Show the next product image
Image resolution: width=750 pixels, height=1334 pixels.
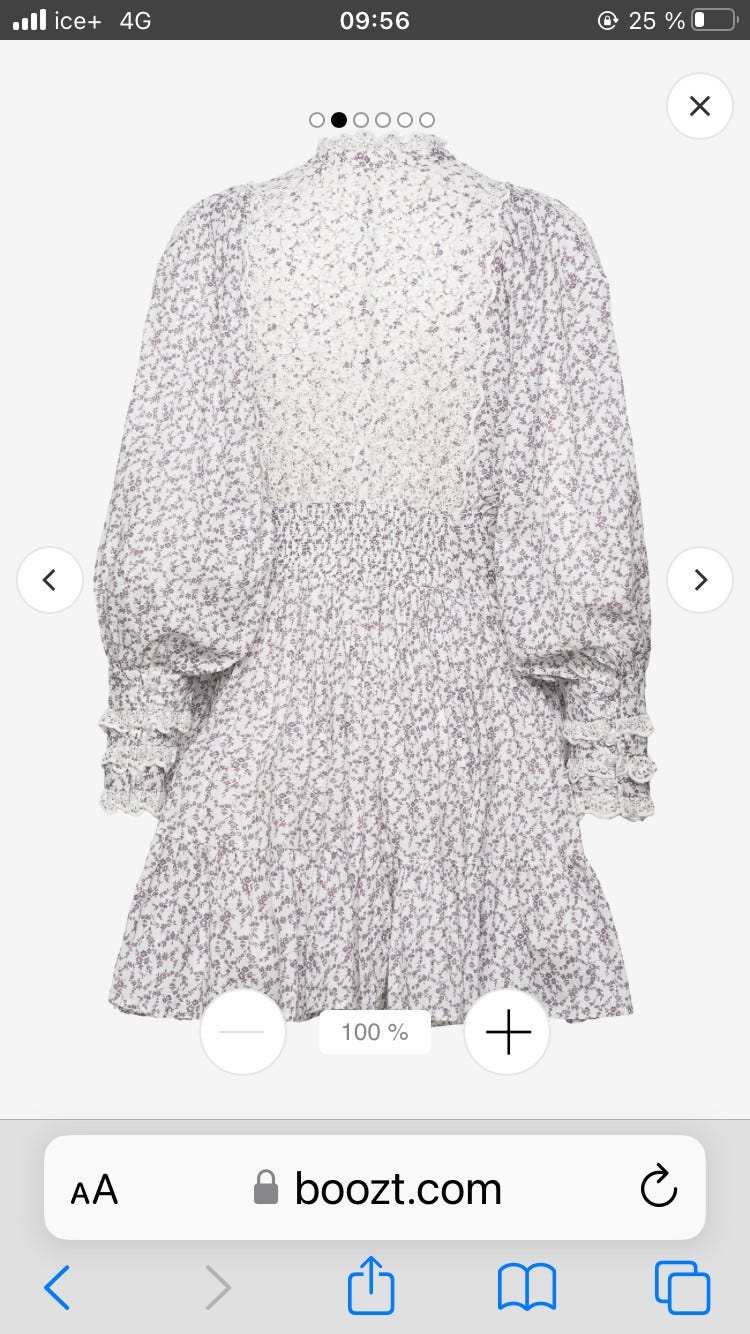click(699, 579)
